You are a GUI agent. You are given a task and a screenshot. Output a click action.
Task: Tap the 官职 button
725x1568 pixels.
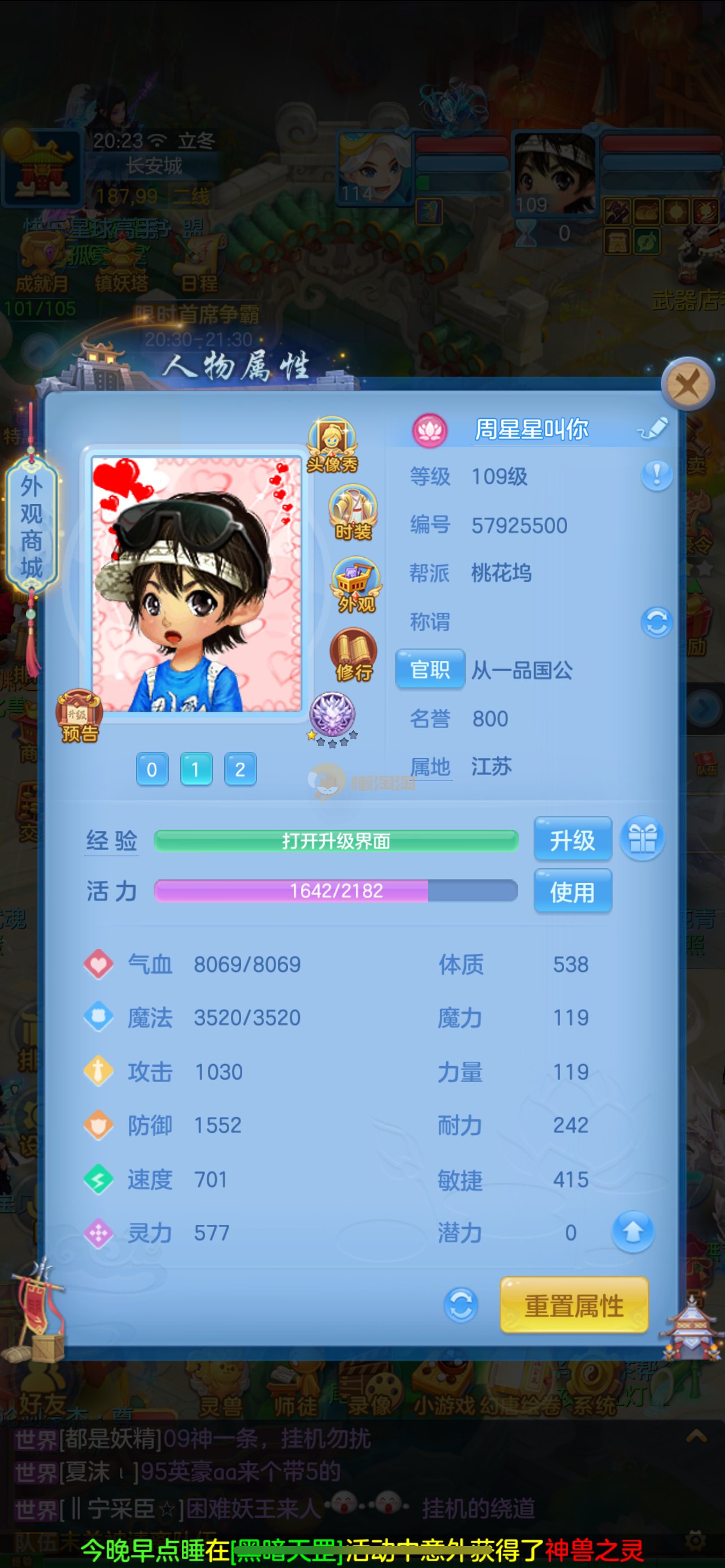coord(430,669)
